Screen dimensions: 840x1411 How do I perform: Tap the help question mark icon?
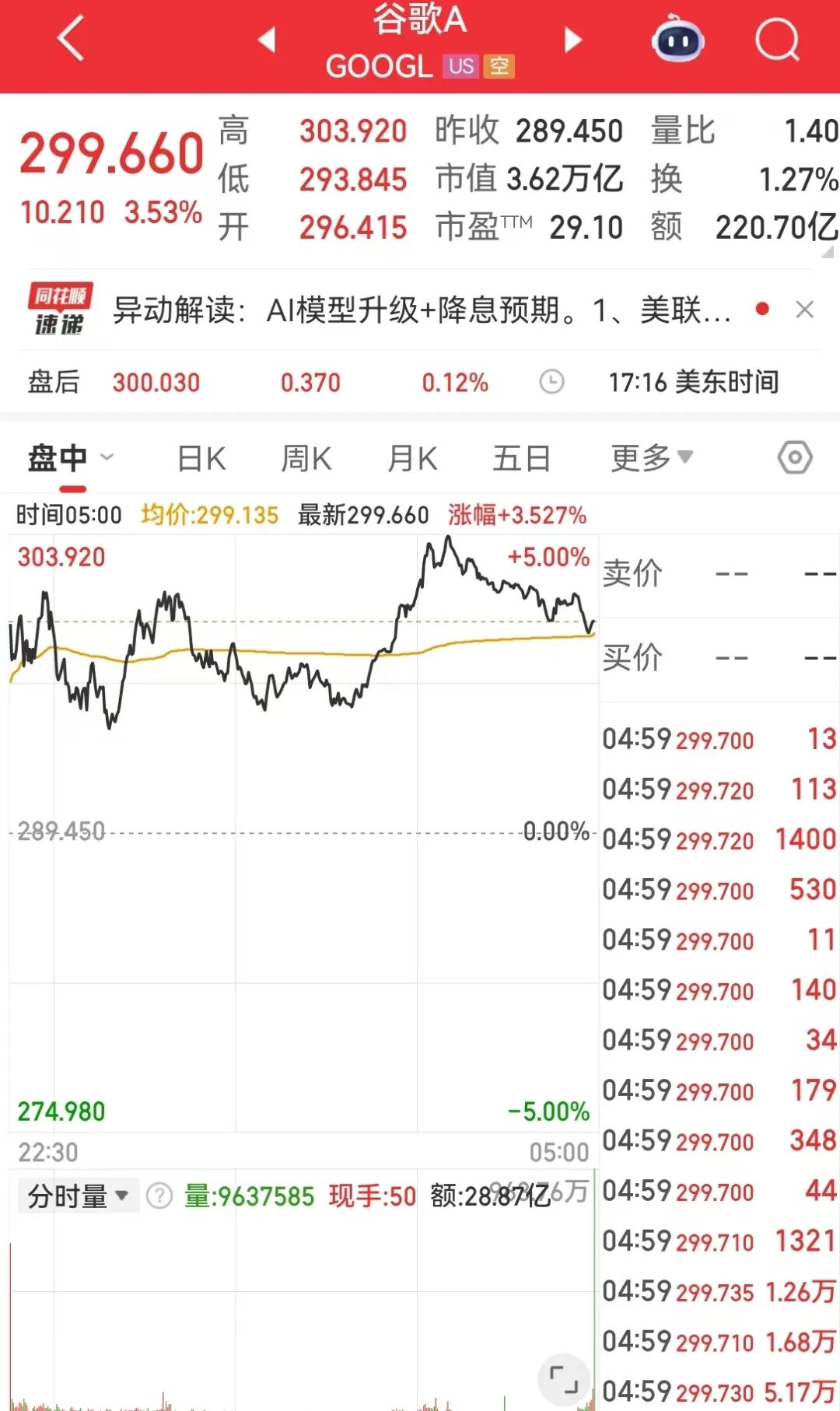(x=159, y=1196)
